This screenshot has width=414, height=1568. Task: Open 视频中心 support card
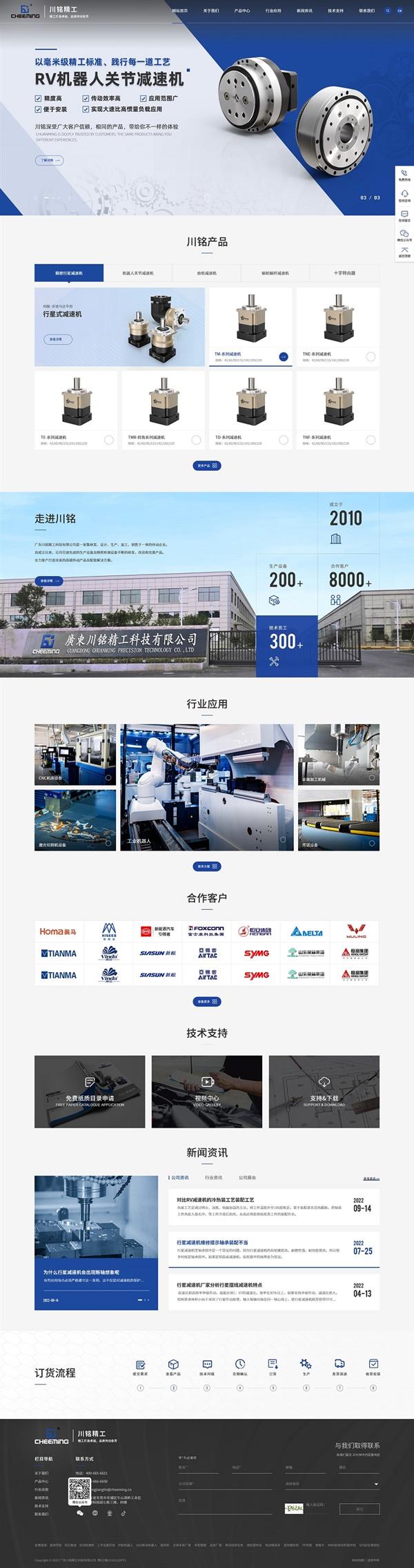click(x=207, y=1092)
